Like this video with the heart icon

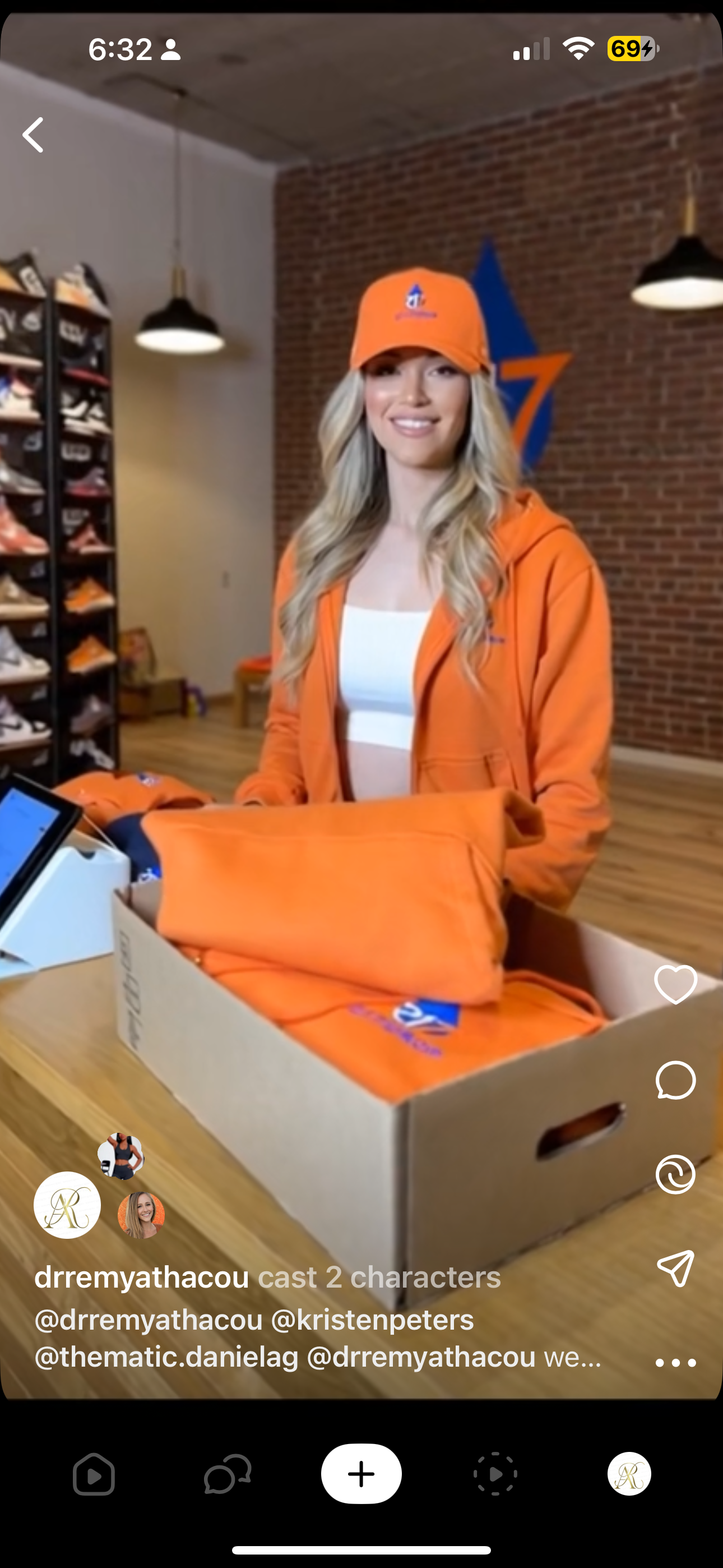675,985
